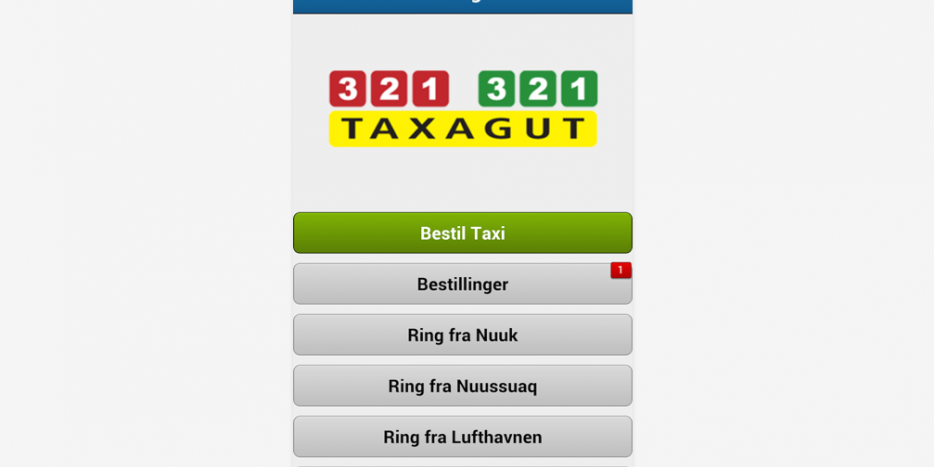Tap the green Bestil Taxi button
The height and width of the screenshot is (467, 934).
pos(462,233)
